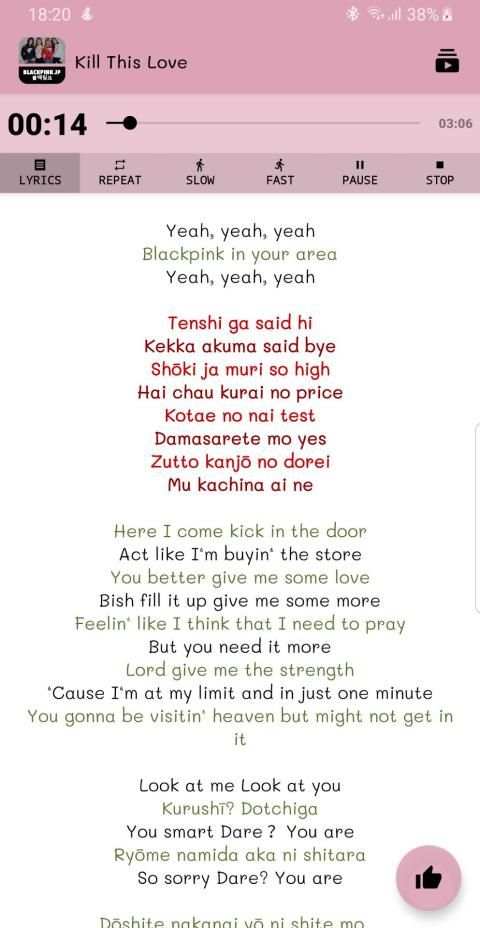Image resolution: width=480 pixels, height=928 pixels.
Task: Open the playlist queue icon
Action: [447, 62]
